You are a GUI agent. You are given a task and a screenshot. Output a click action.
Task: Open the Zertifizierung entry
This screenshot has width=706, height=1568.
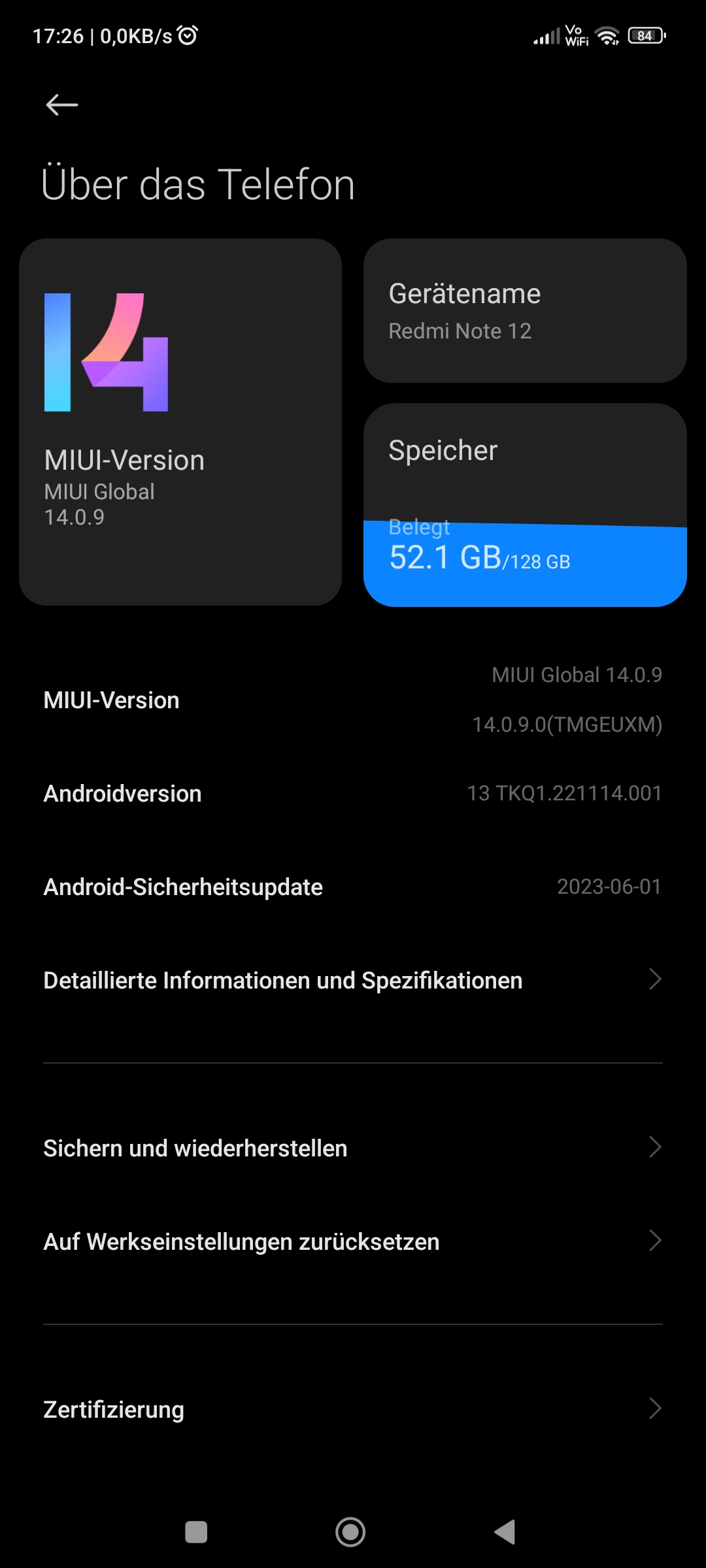tap(353, 1409)
